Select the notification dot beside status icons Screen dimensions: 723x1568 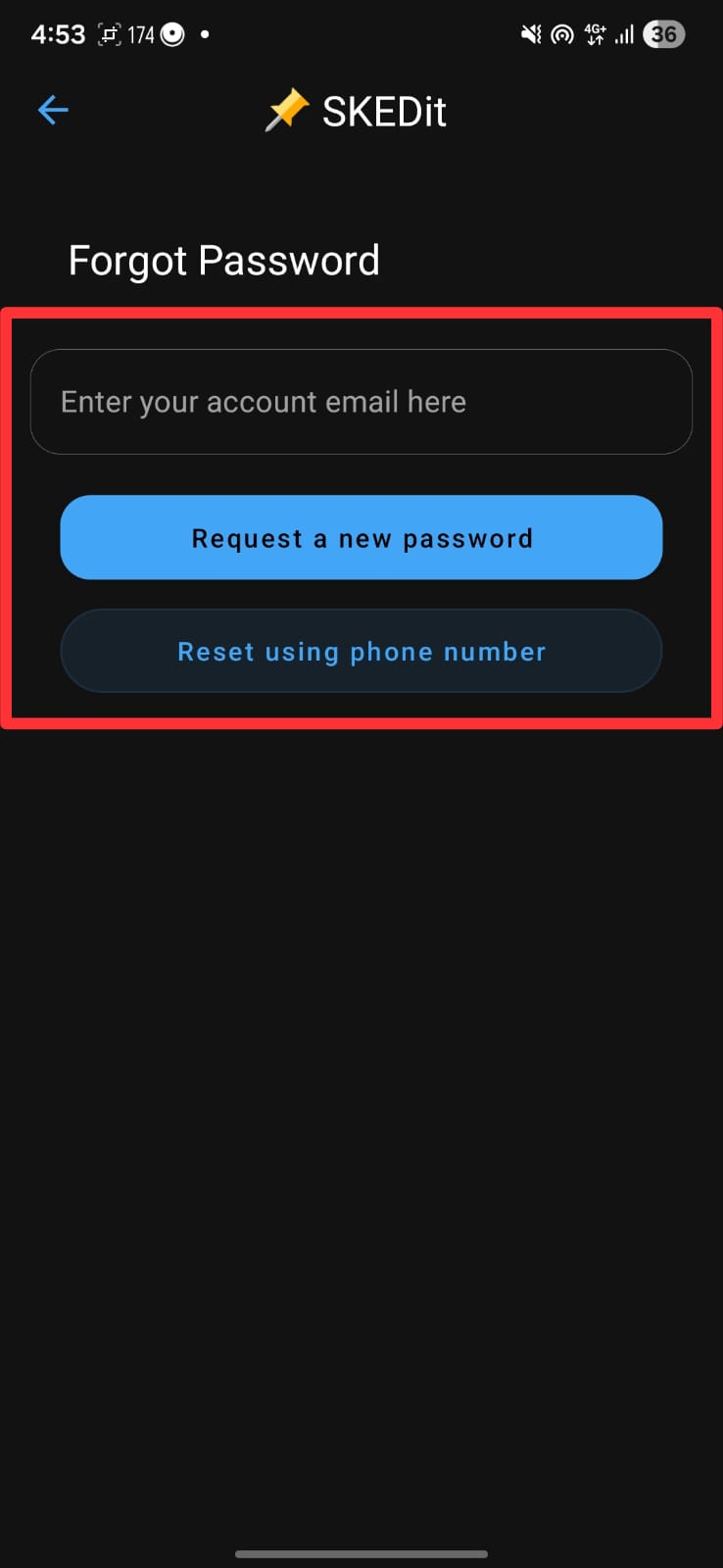point(203,35)
